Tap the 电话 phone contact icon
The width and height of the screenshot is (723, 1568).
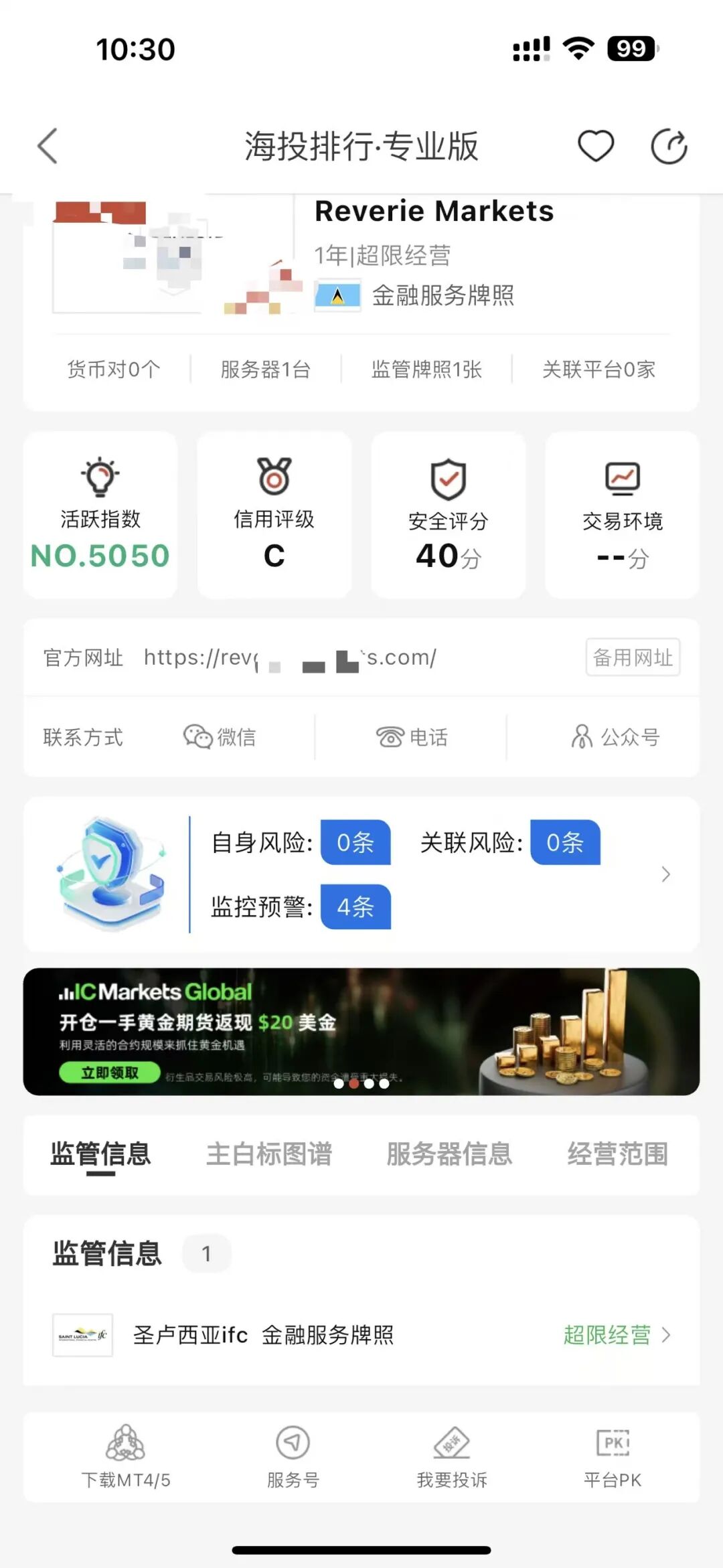390,737
